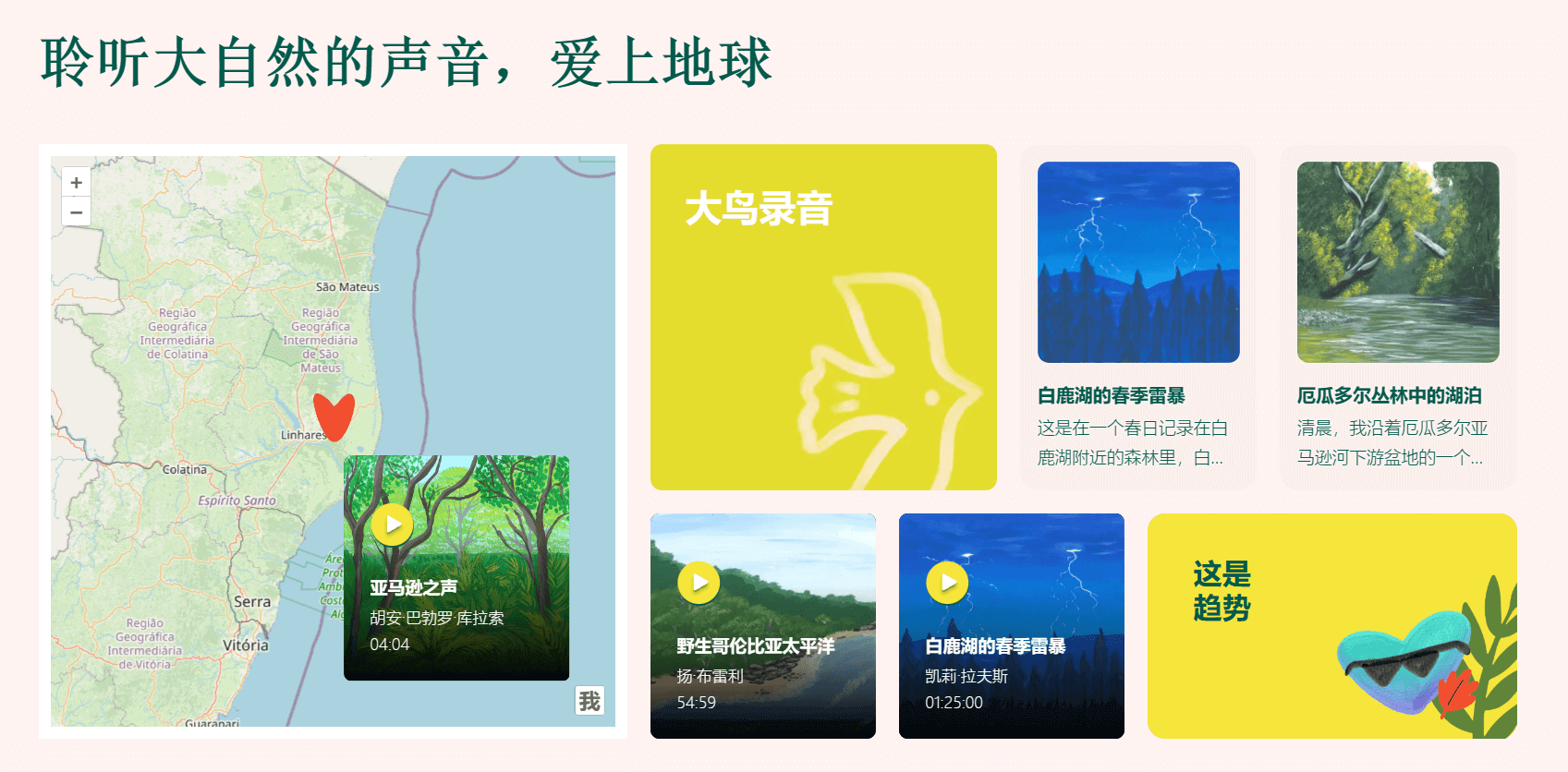Viewport: 1568px width, 772px height.
Task: Play 白鹿湖的春季雷暴 by 凯莉·拉夫斯
Action: pos(948,583)
